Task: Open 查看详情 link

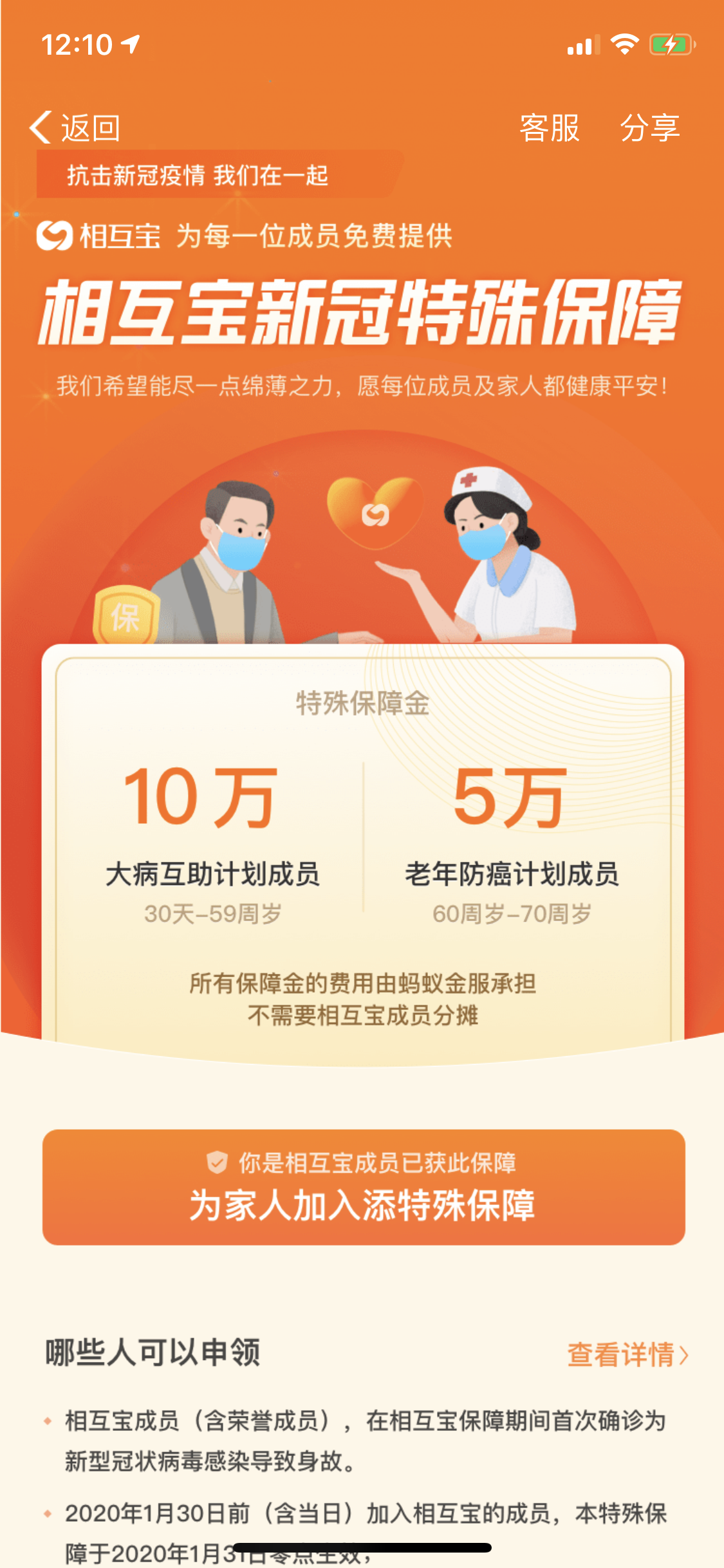Action: coord(628,1354)
